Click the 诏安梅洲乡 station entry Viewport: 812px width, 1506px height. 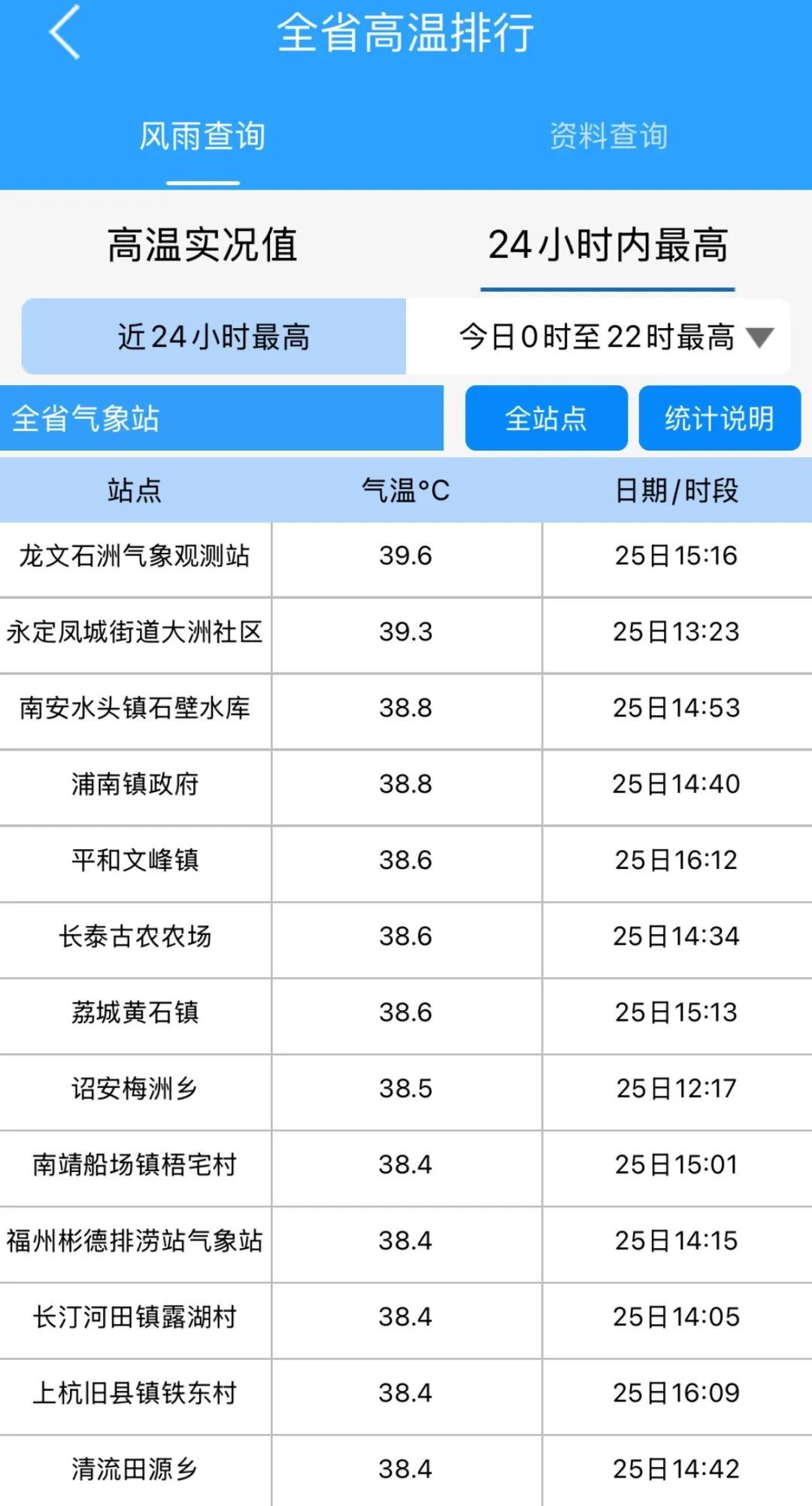tap(135, 1089)
